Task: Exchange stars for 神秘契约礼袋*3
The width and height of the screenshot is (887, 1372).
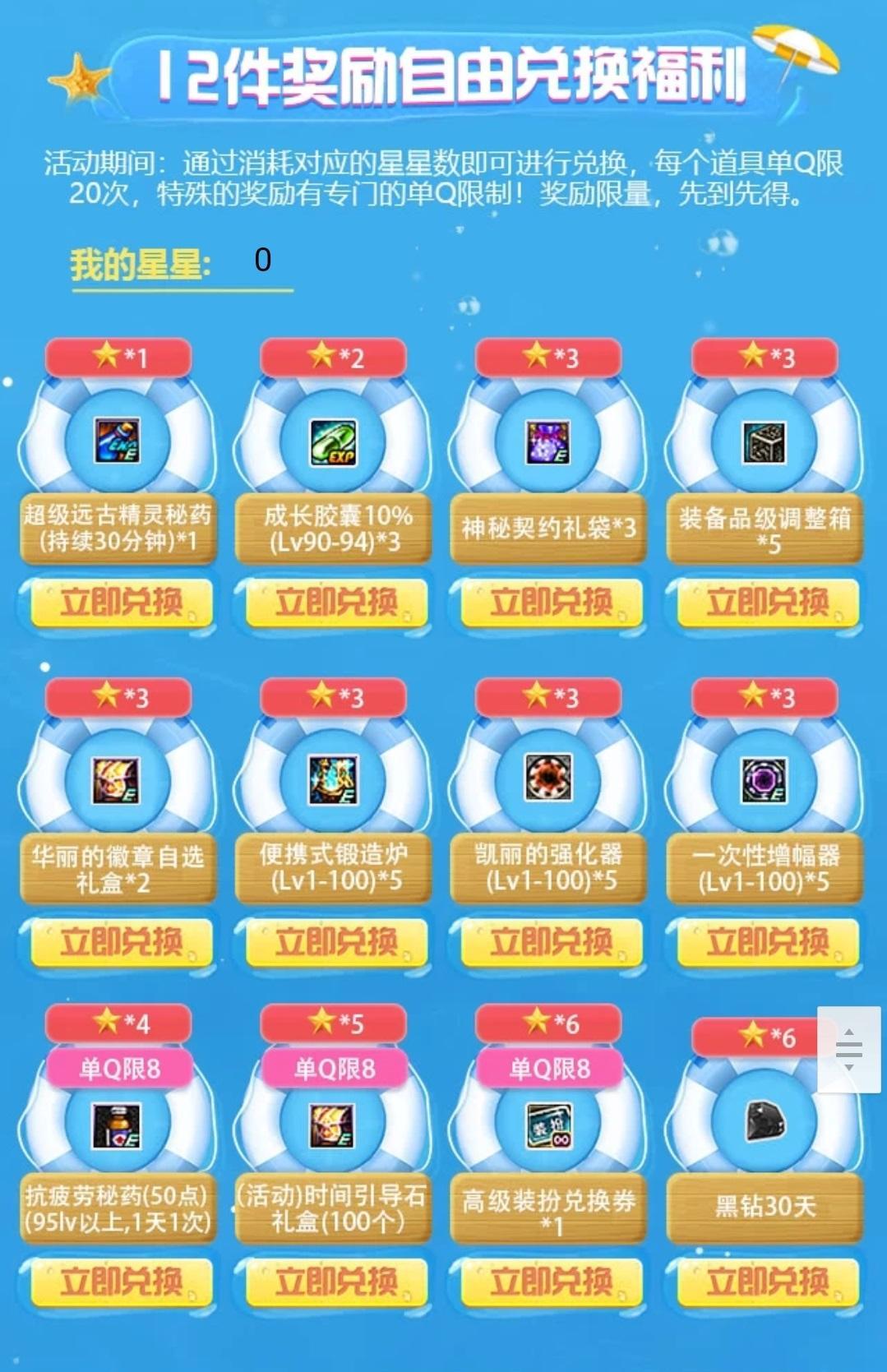Action: coord(550,603)
